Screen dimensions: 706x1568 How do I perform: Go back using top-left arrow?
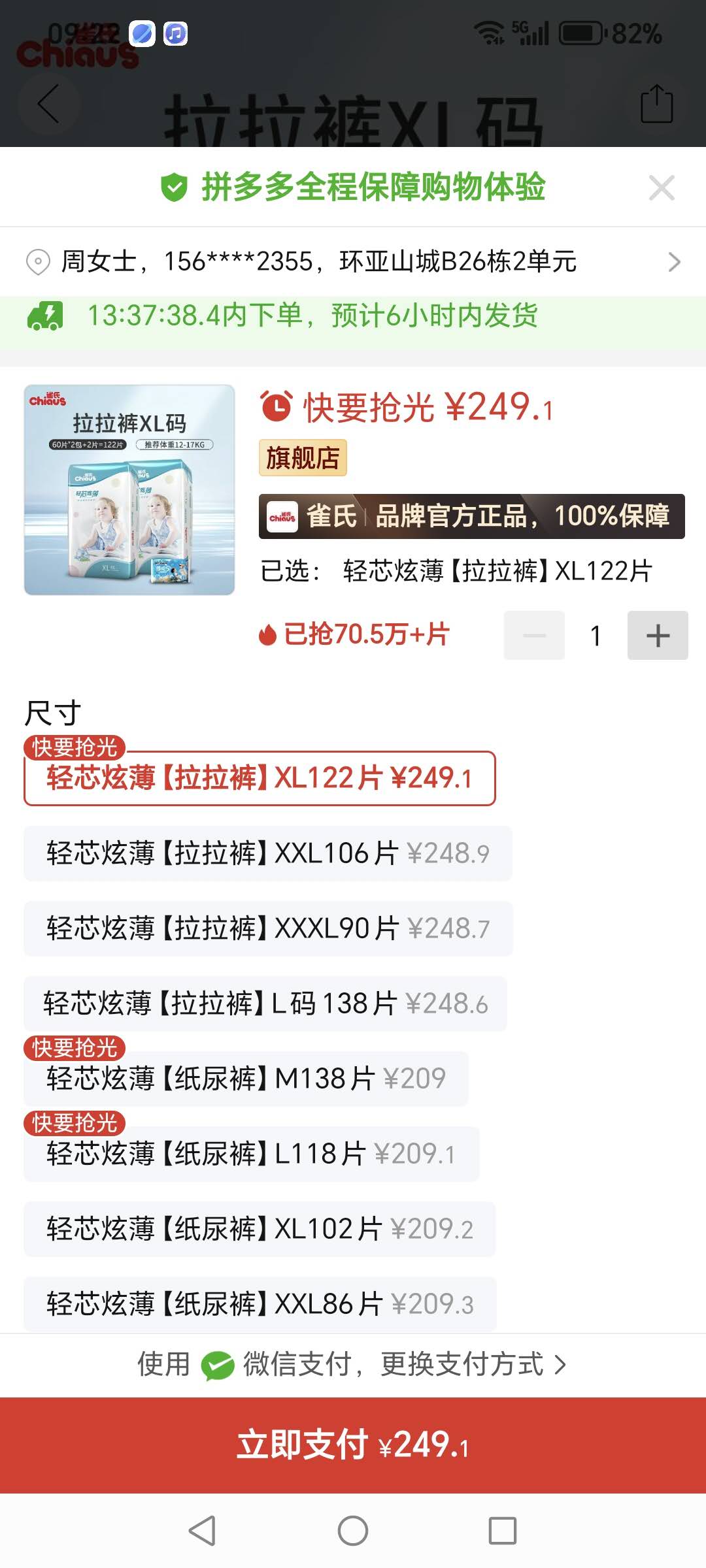coord(49,104)
